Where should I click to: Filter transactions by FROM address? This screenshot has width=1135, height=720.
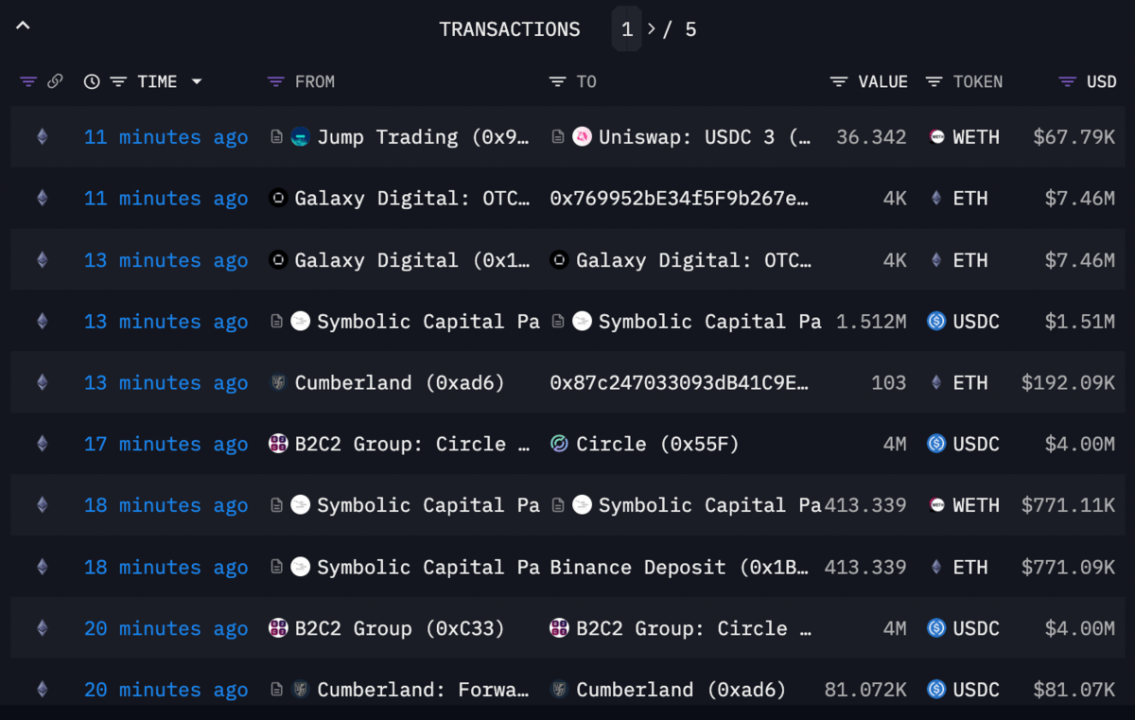coord(276,82)
